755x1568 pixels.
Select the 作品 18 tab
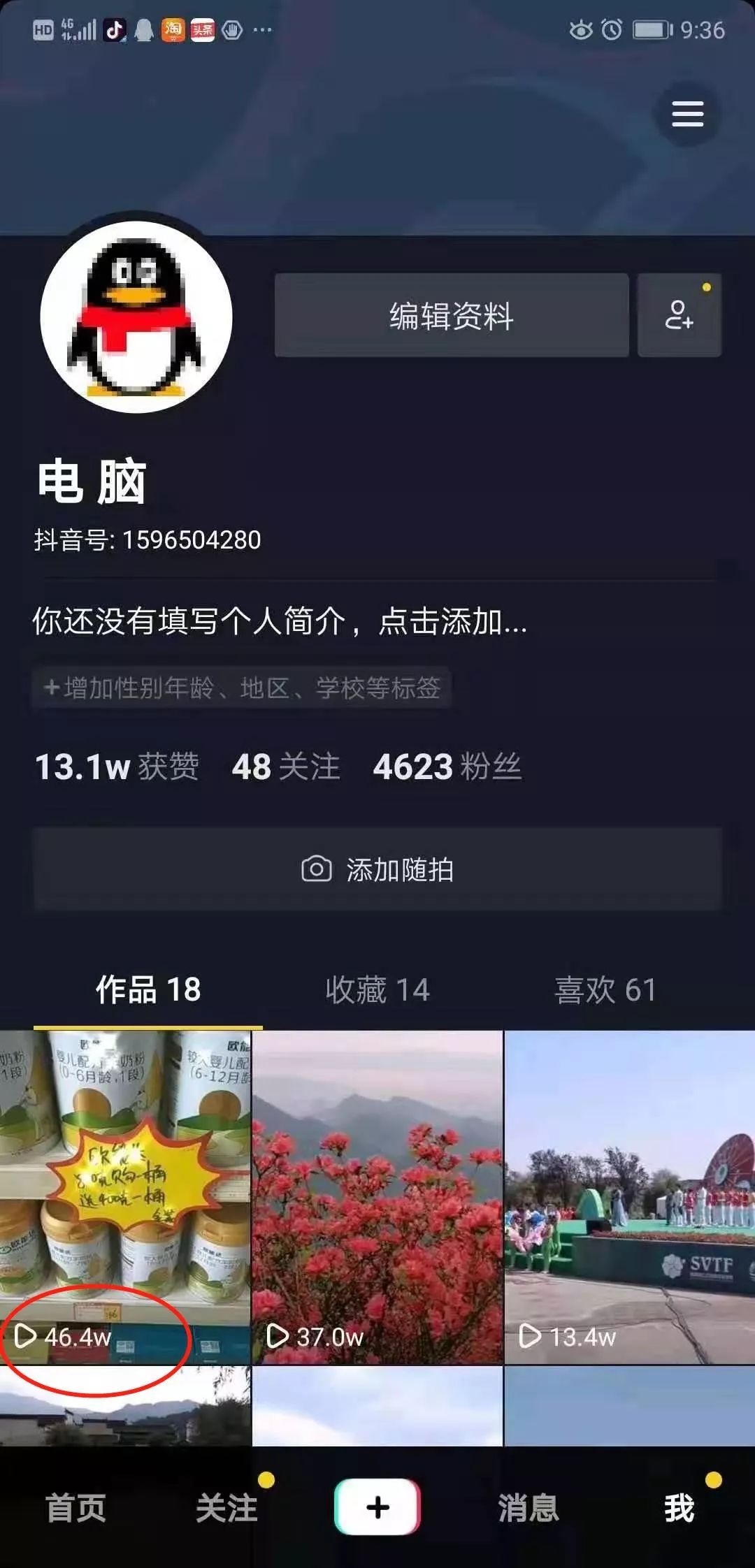tap(148, 989)
